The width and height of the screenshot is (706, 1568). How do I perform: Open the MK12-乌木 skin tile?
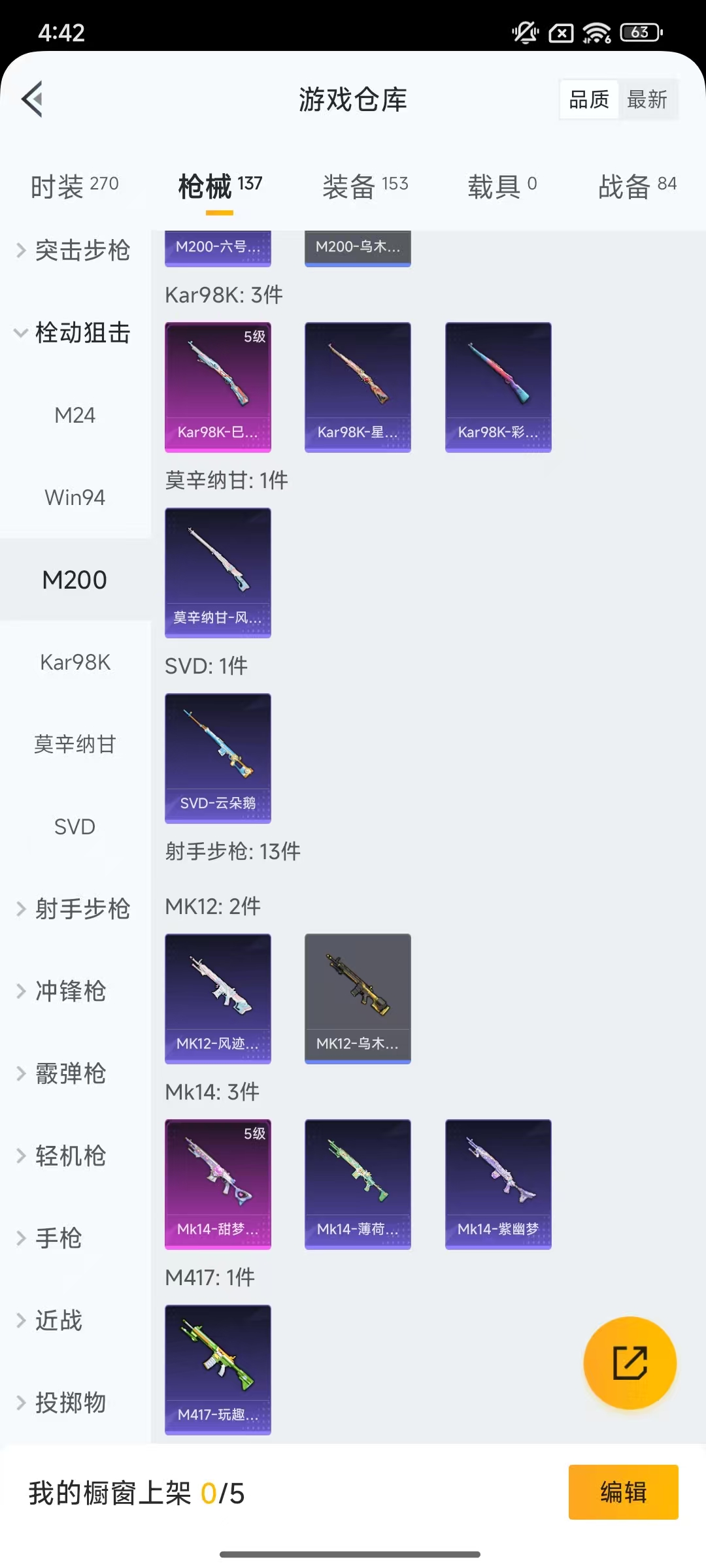point(358,998)
